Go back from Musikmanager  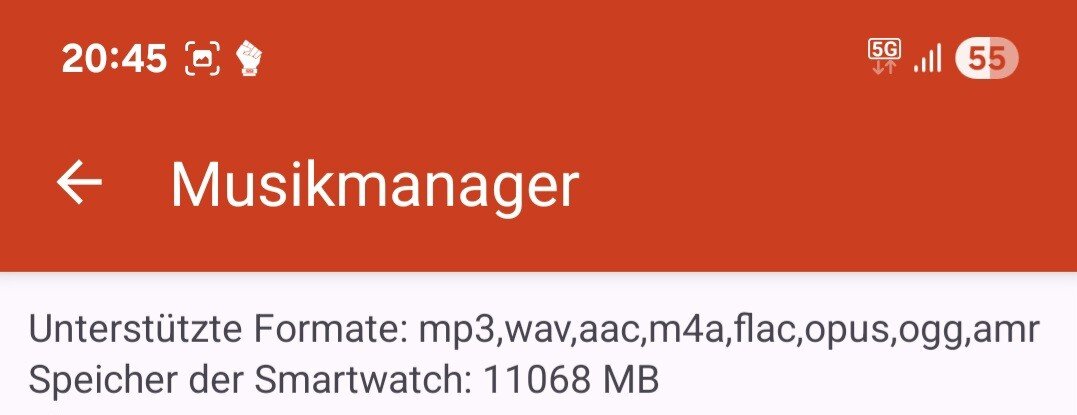point(79,184)
